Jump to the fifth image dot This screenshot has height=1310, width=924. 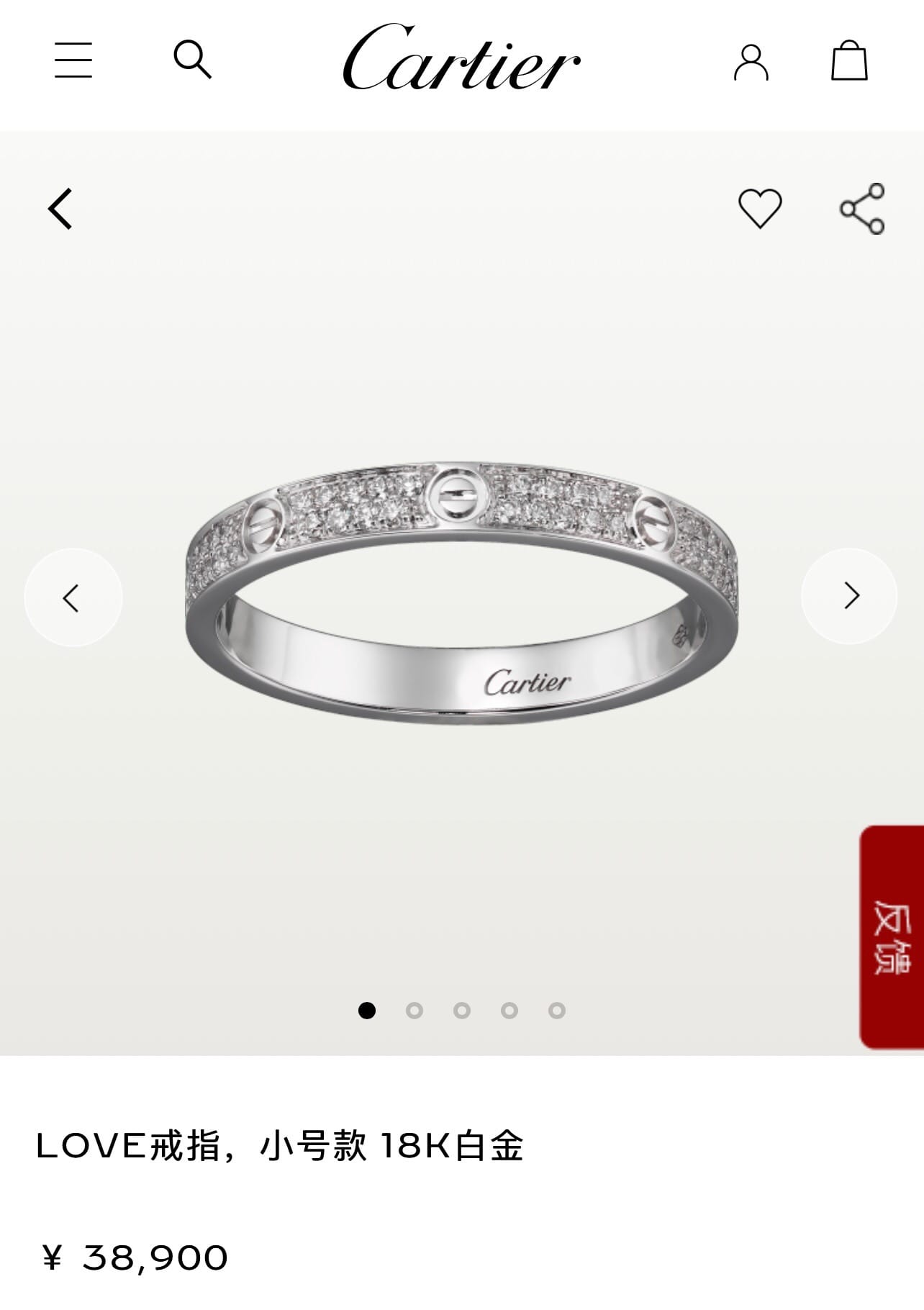(557, 1011)
